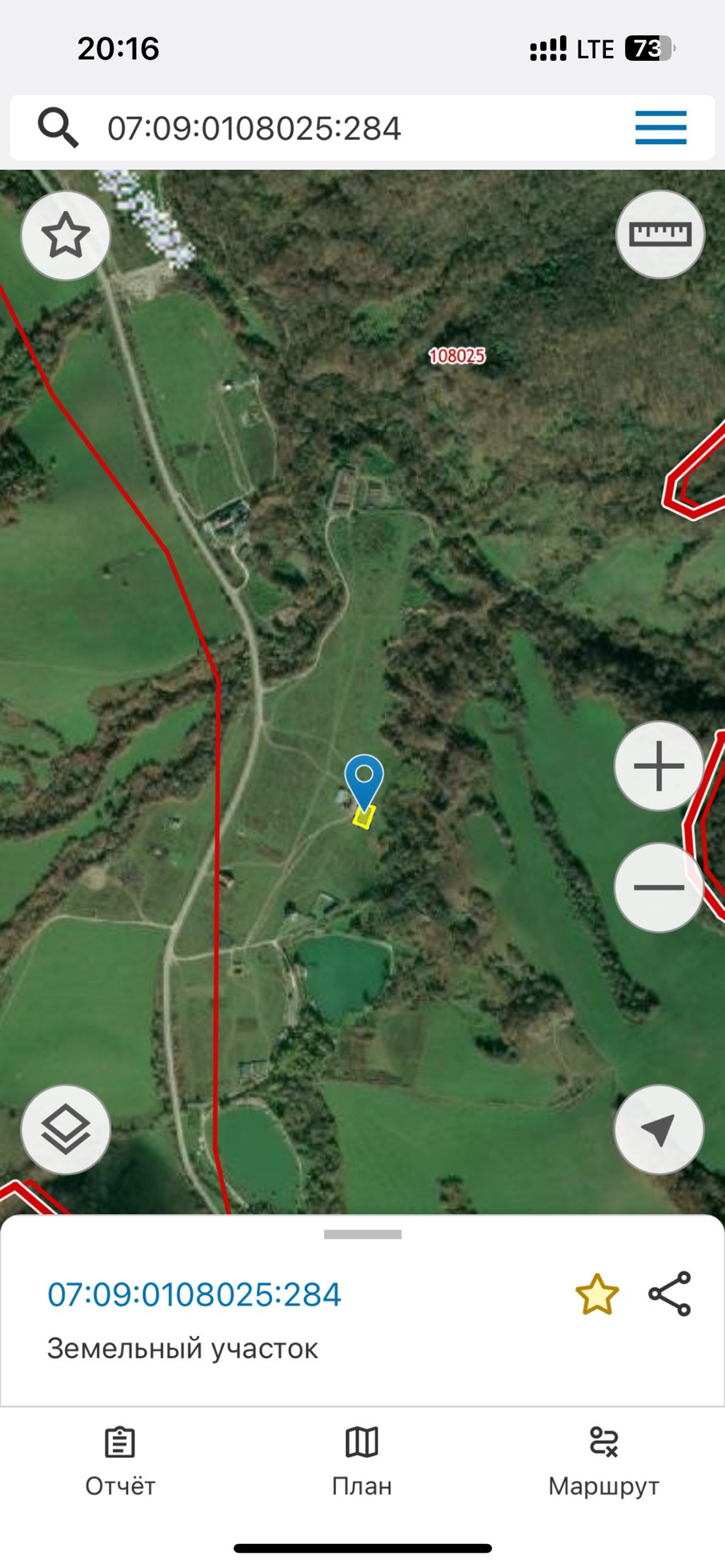The height and width of the screenshot is (1568, 725).
Task: Zoom in on the map
Action: 659,766
